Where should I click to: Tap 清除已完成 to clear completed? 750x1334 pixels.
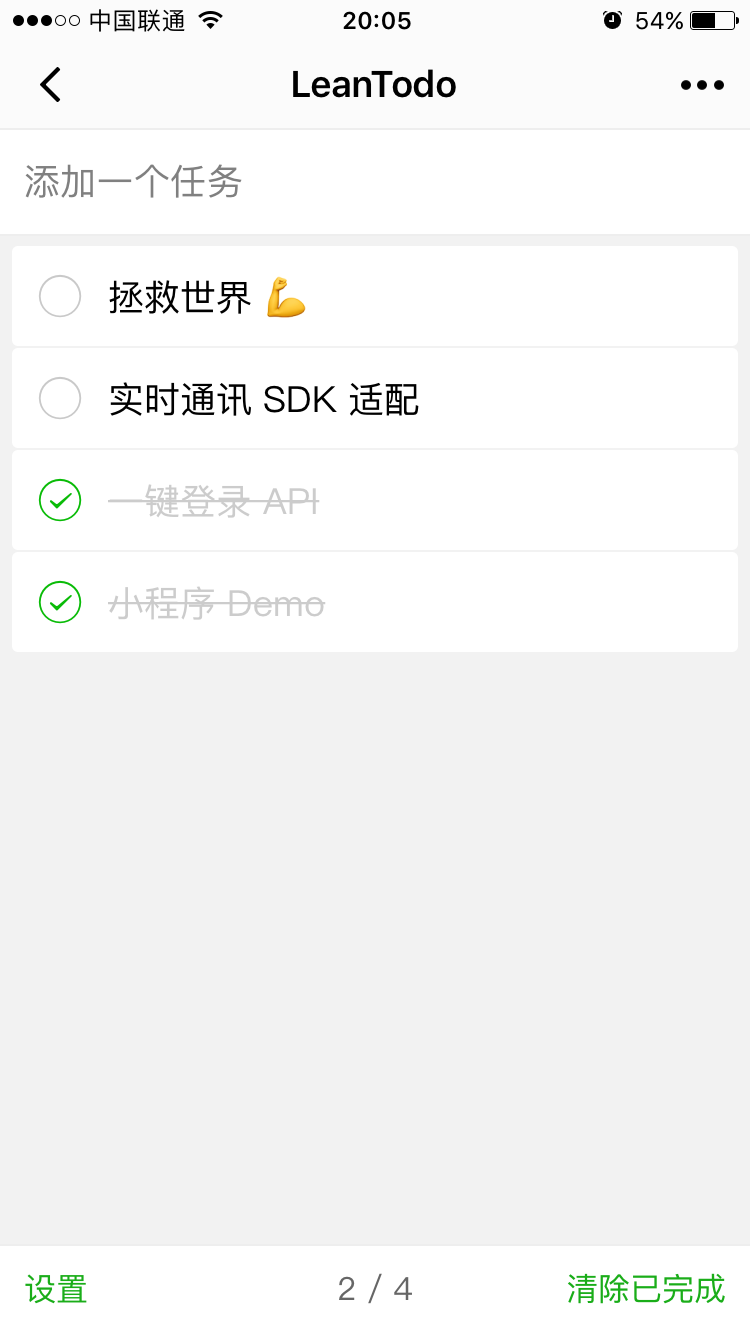[x=645, y=1289]
